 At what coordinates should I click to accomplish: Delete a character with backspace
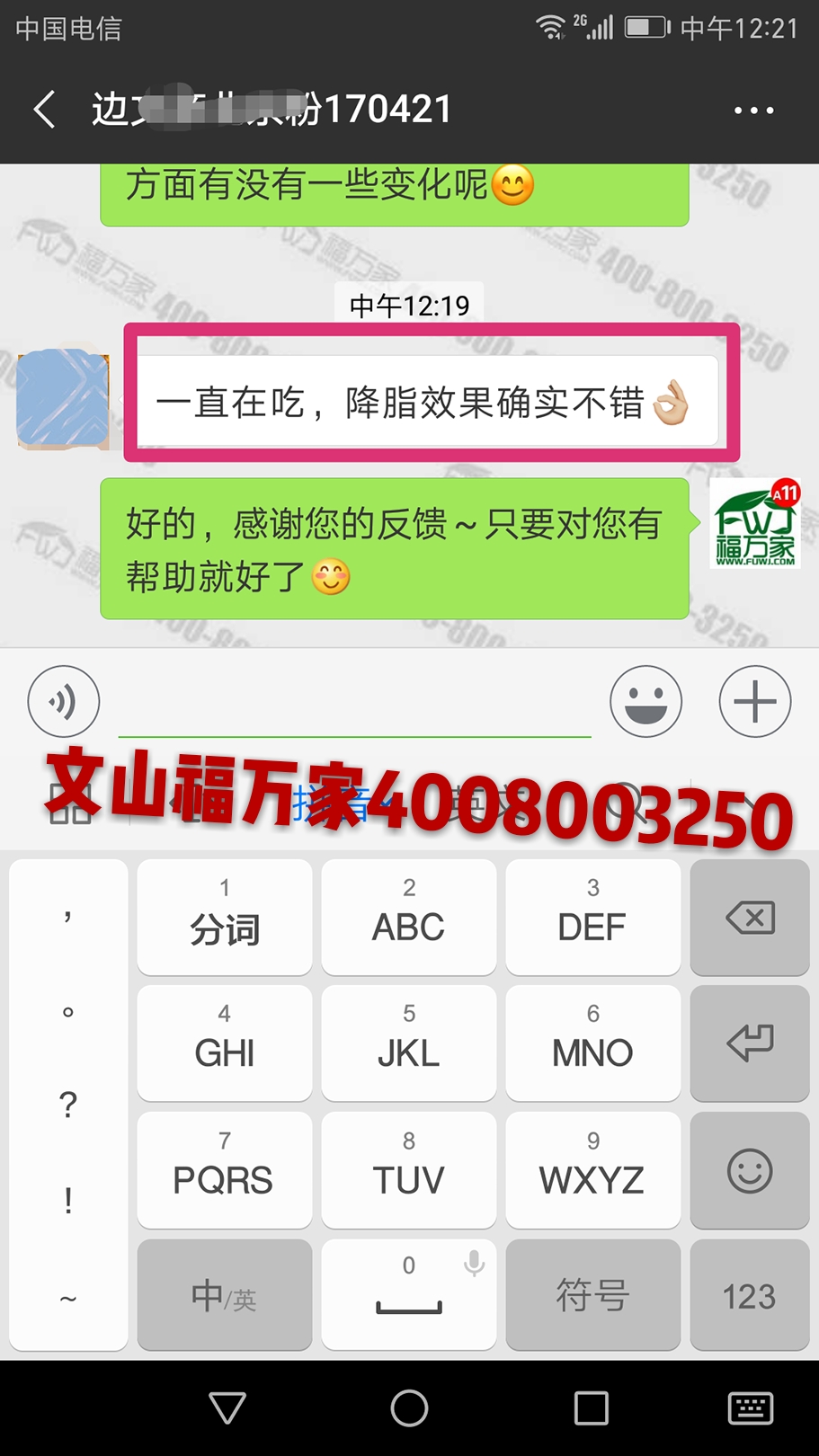point(750,917)
